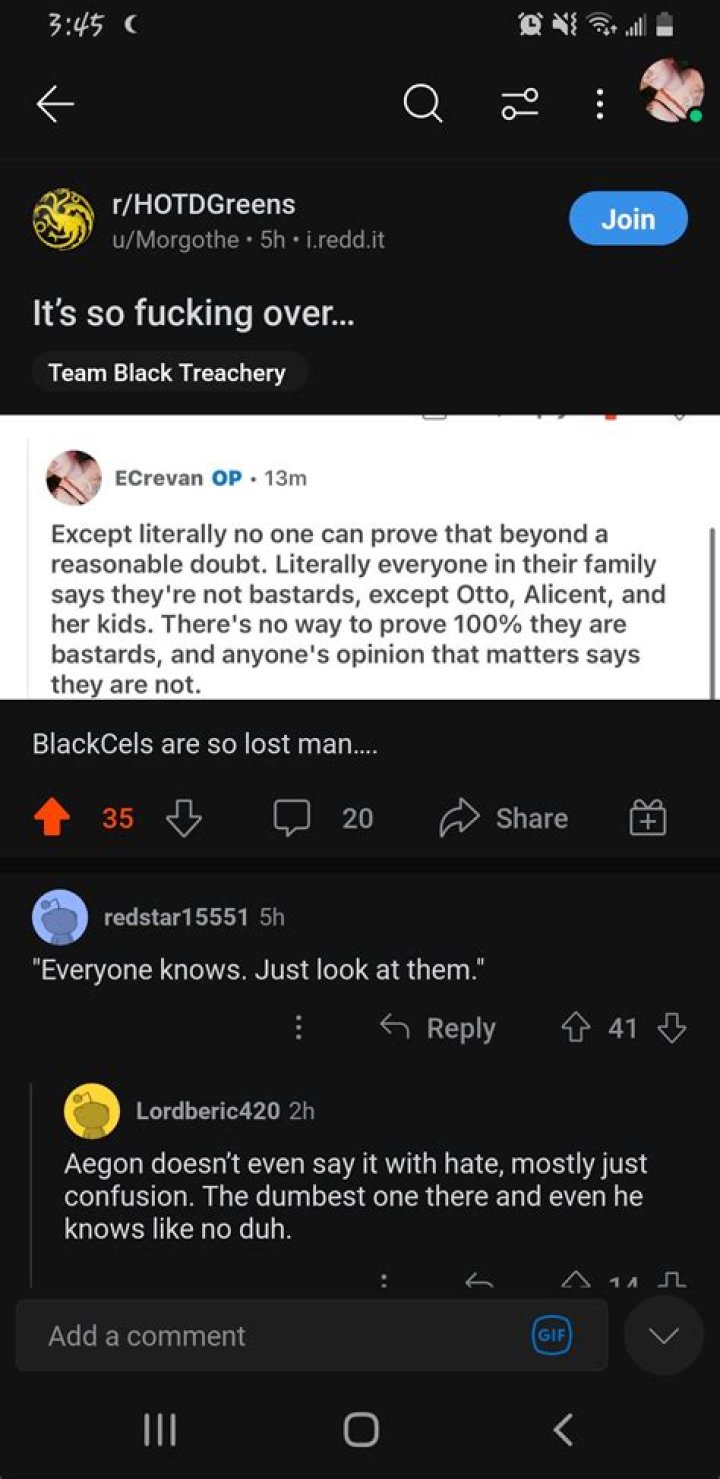Select the Team Black Treachery flair
The height and width of the screenshot is (1479, 720).
coord(167,373)
